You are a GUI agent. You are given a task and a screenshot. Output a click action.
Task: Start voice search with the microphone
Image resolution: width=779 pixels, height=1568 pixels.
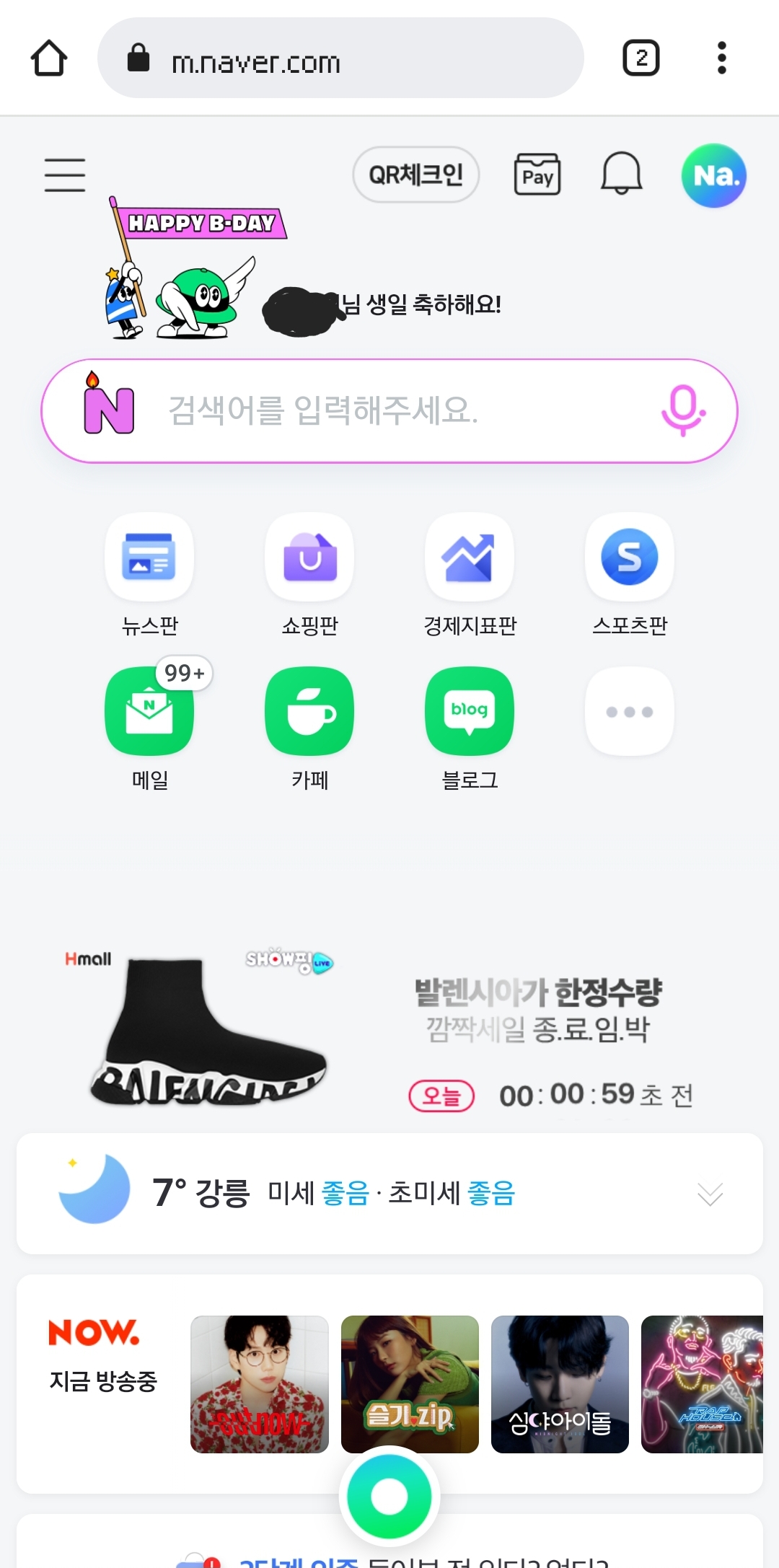[x=682, y=410]
